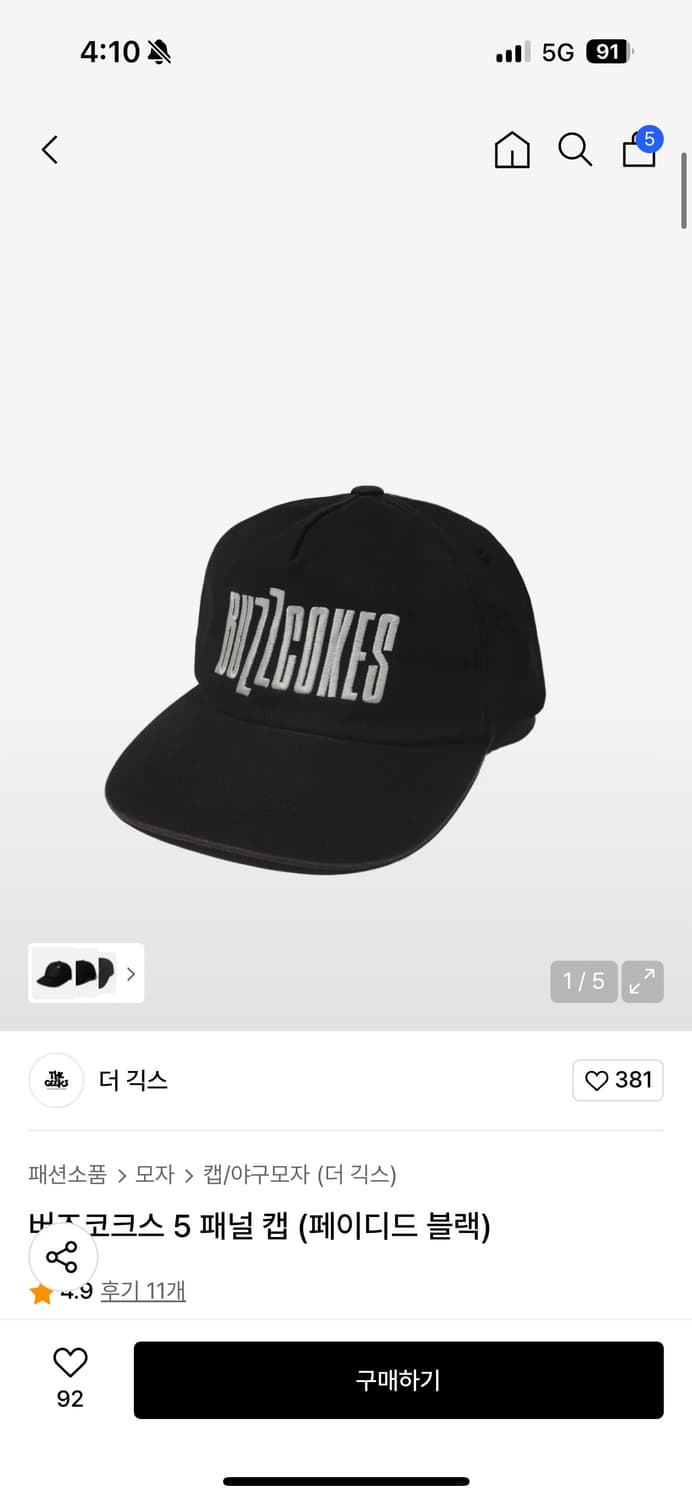Open the 캡/야구모자 (더 긱스) category
The image size is (692, 1500).
pyautogui.click(x=300, y=1174)
